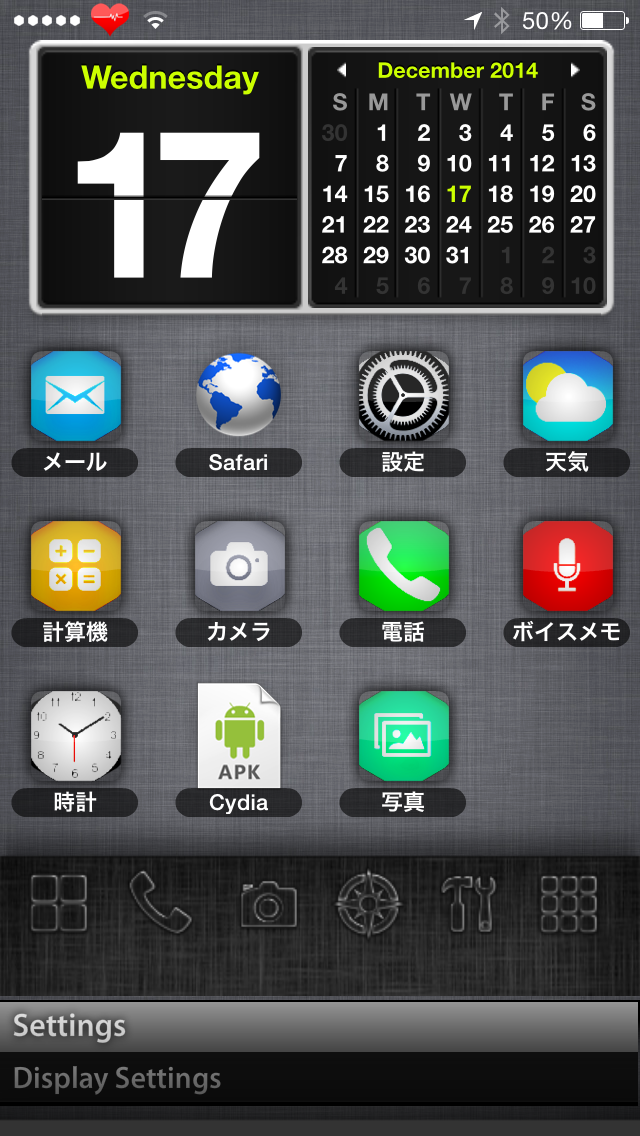The image size is (640, 1136).
Task: Tap the nine-square grid dock icon
Action: 569,903
